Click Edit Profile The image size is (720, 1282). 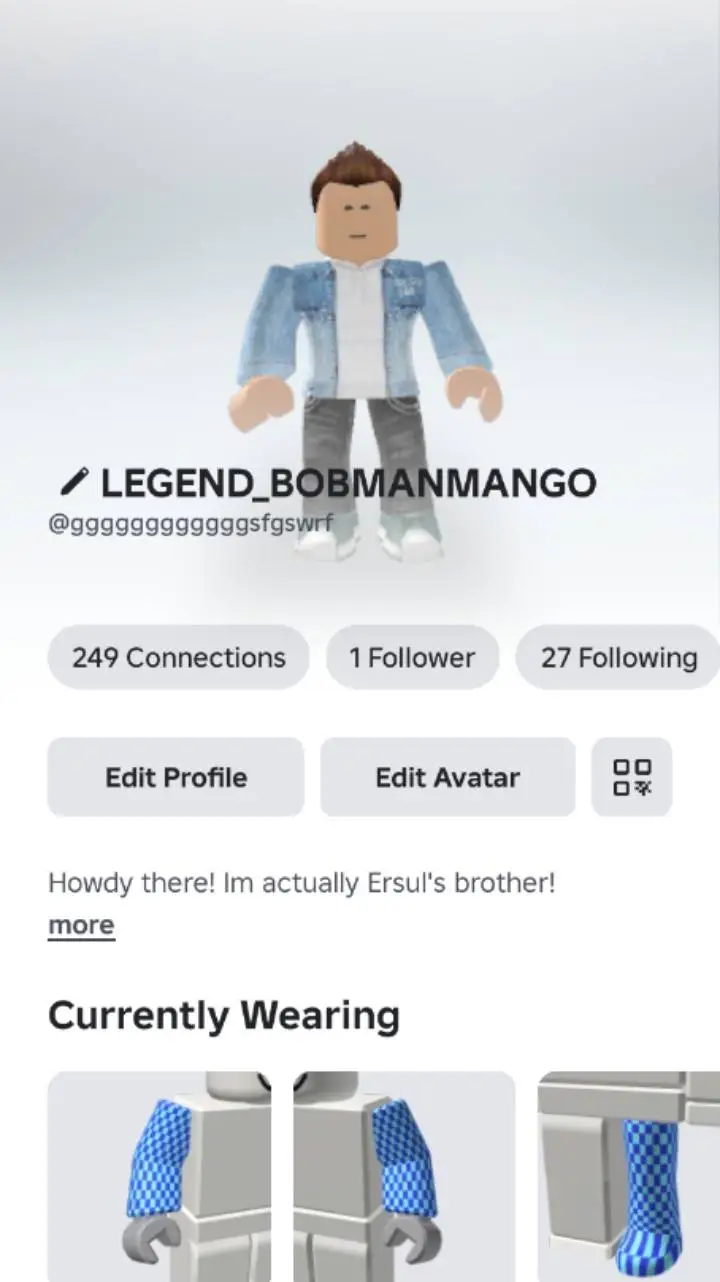pos(175,777)
